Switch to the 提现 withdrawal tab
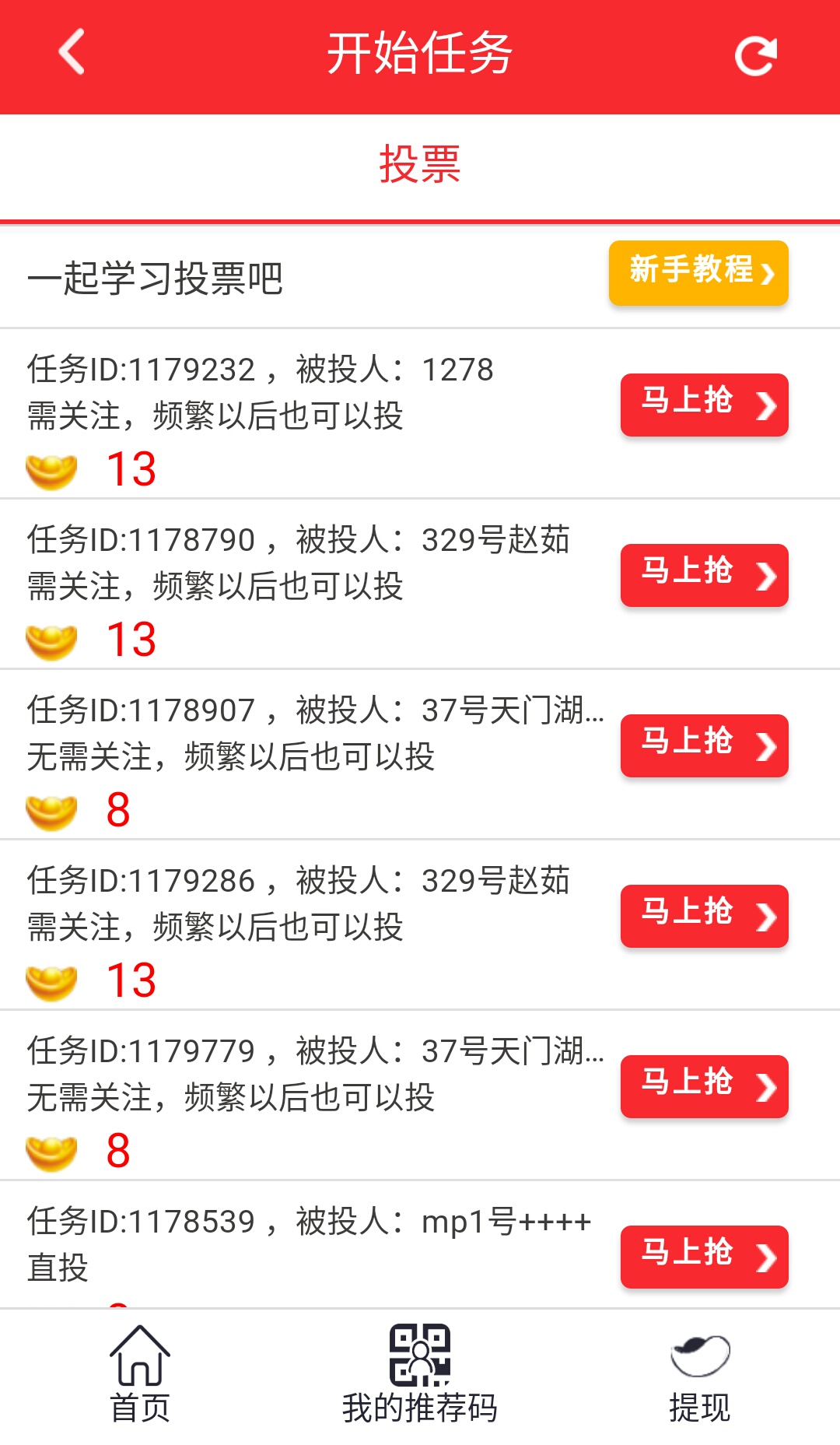840x1445 pixels. [700, 1375]
